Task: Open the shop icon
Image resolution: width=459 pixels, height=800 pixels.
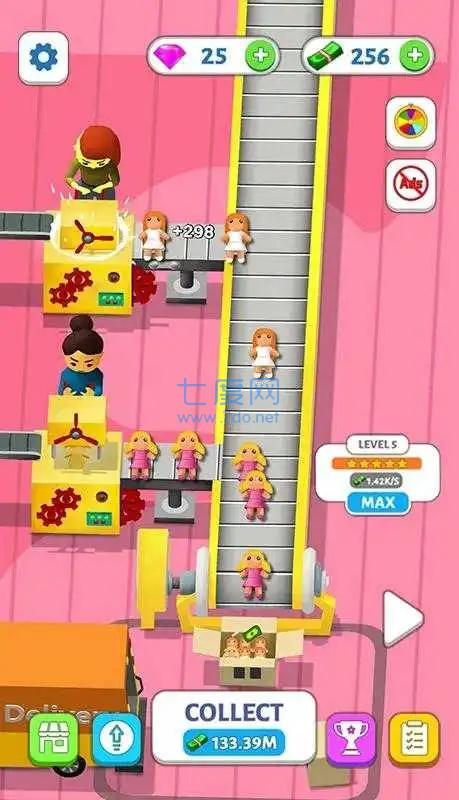Action: coord(54,739)
